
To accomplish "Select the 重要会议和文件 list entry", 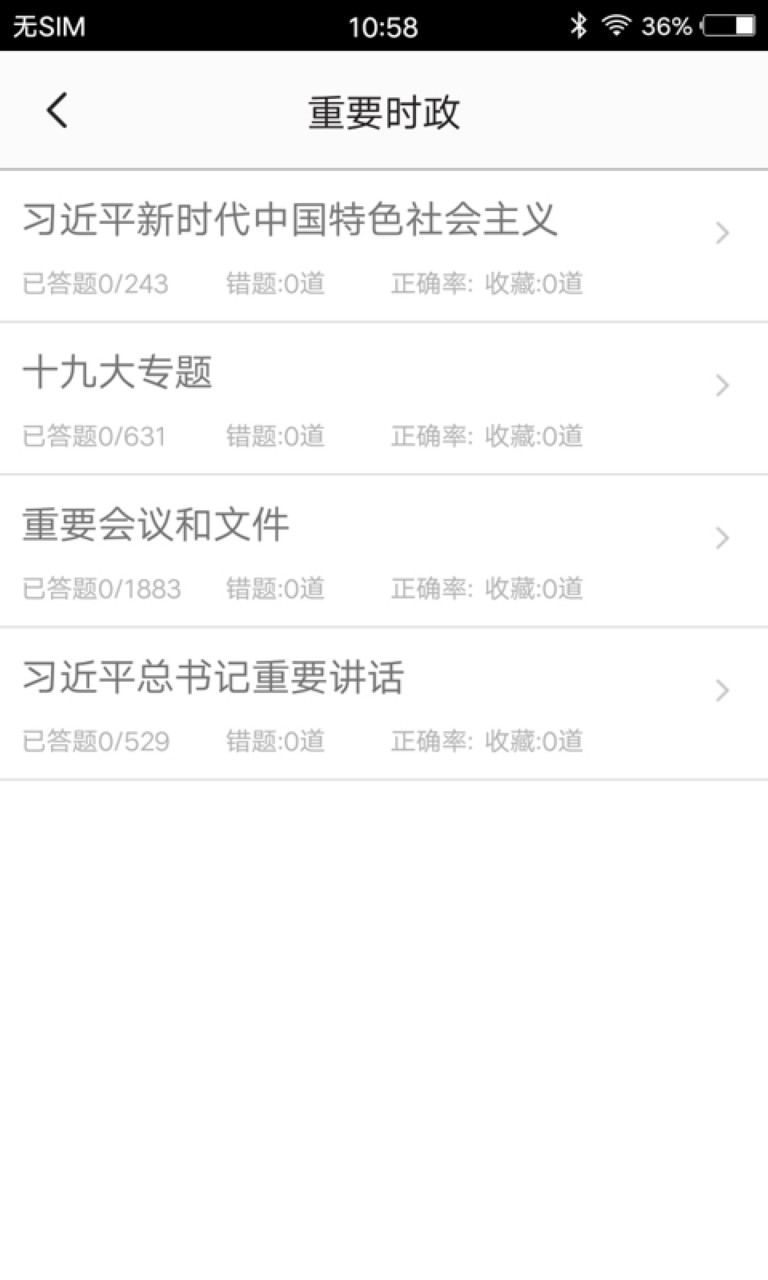I will pos(155,525).
